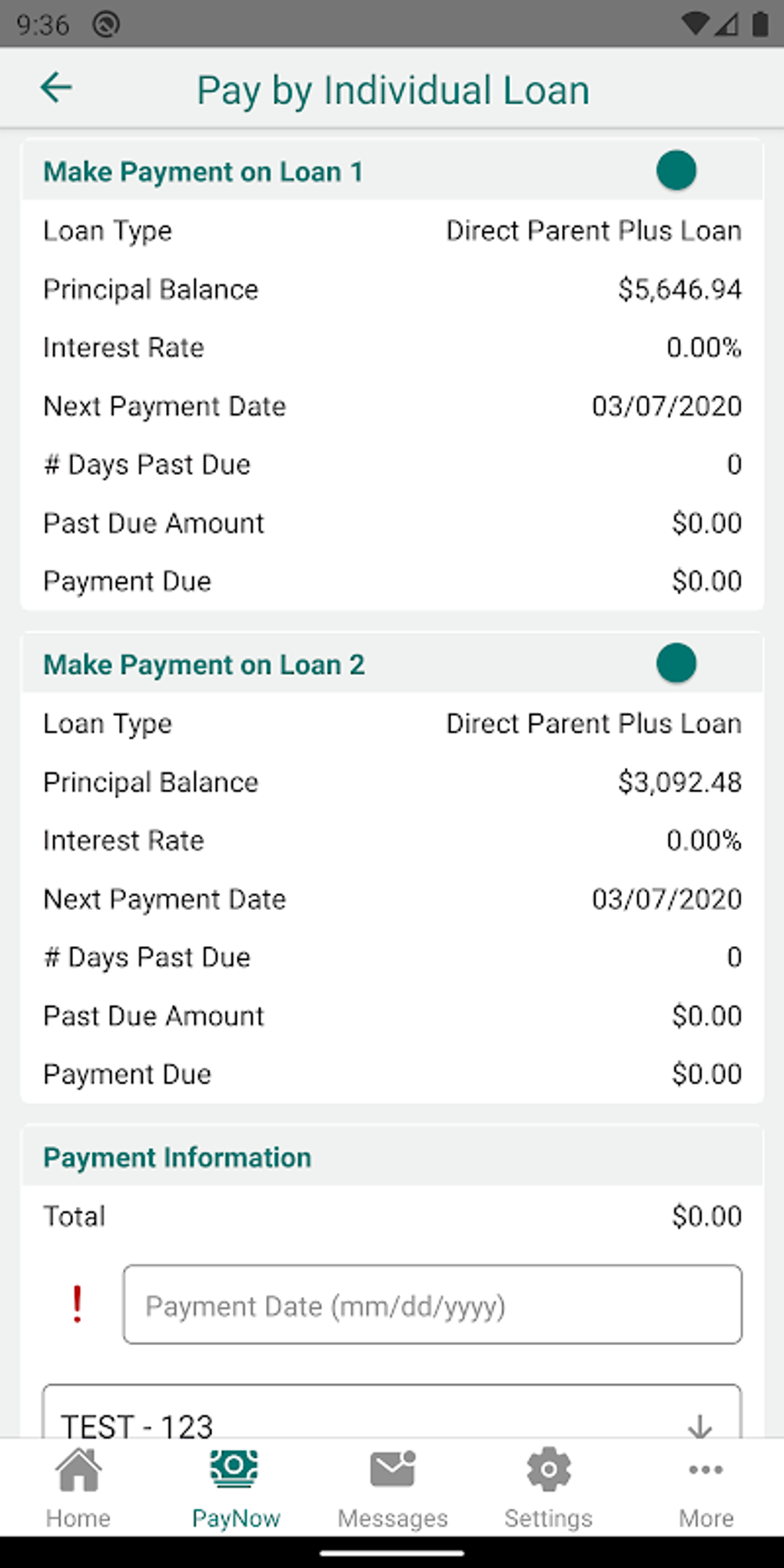Switch to the Home tab
Viewport: 784px width, 1568px height.
(x=78, y=1488)
